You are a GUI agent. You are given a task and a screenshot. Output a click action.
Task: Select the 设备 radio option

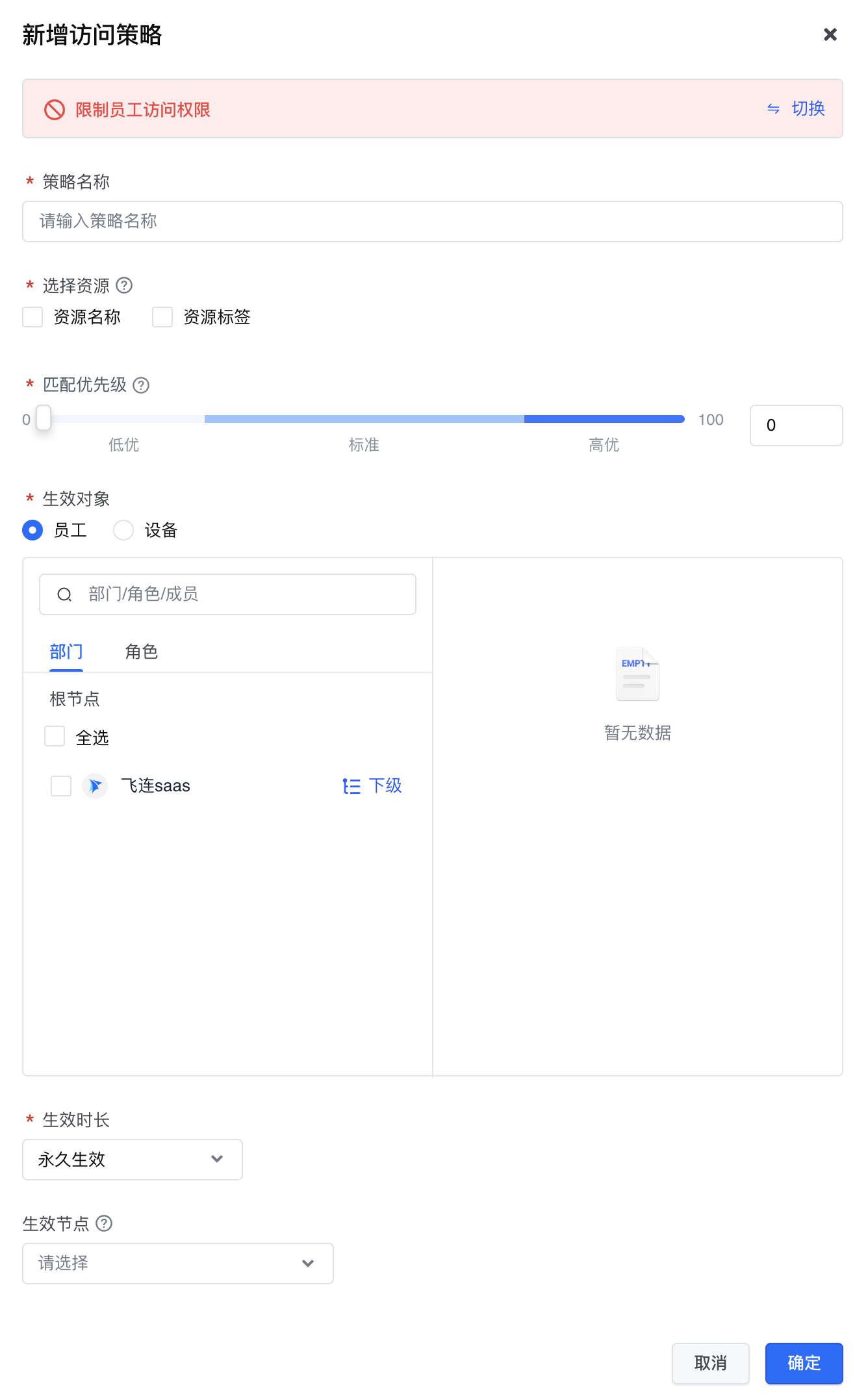click(123, 530)
